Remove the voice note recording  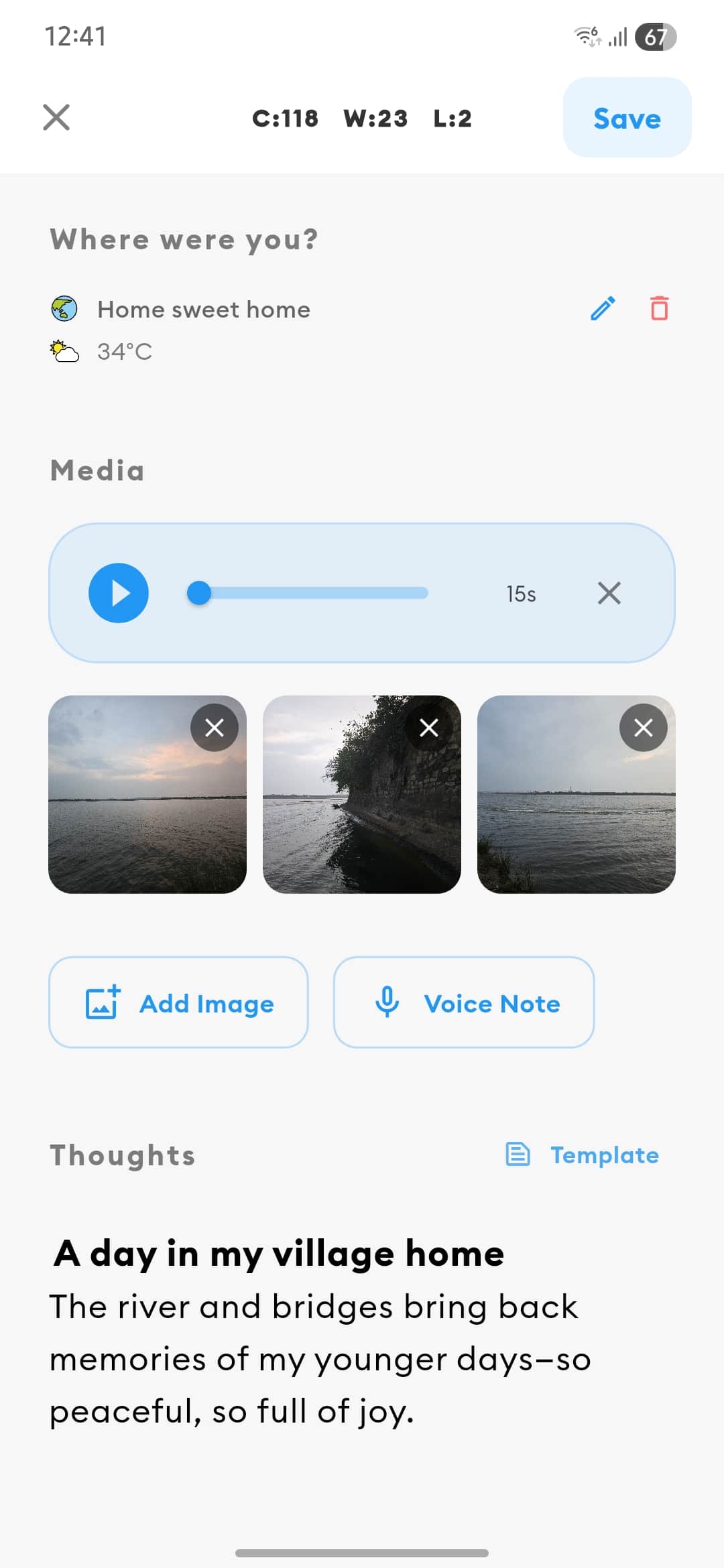(609, 592)
